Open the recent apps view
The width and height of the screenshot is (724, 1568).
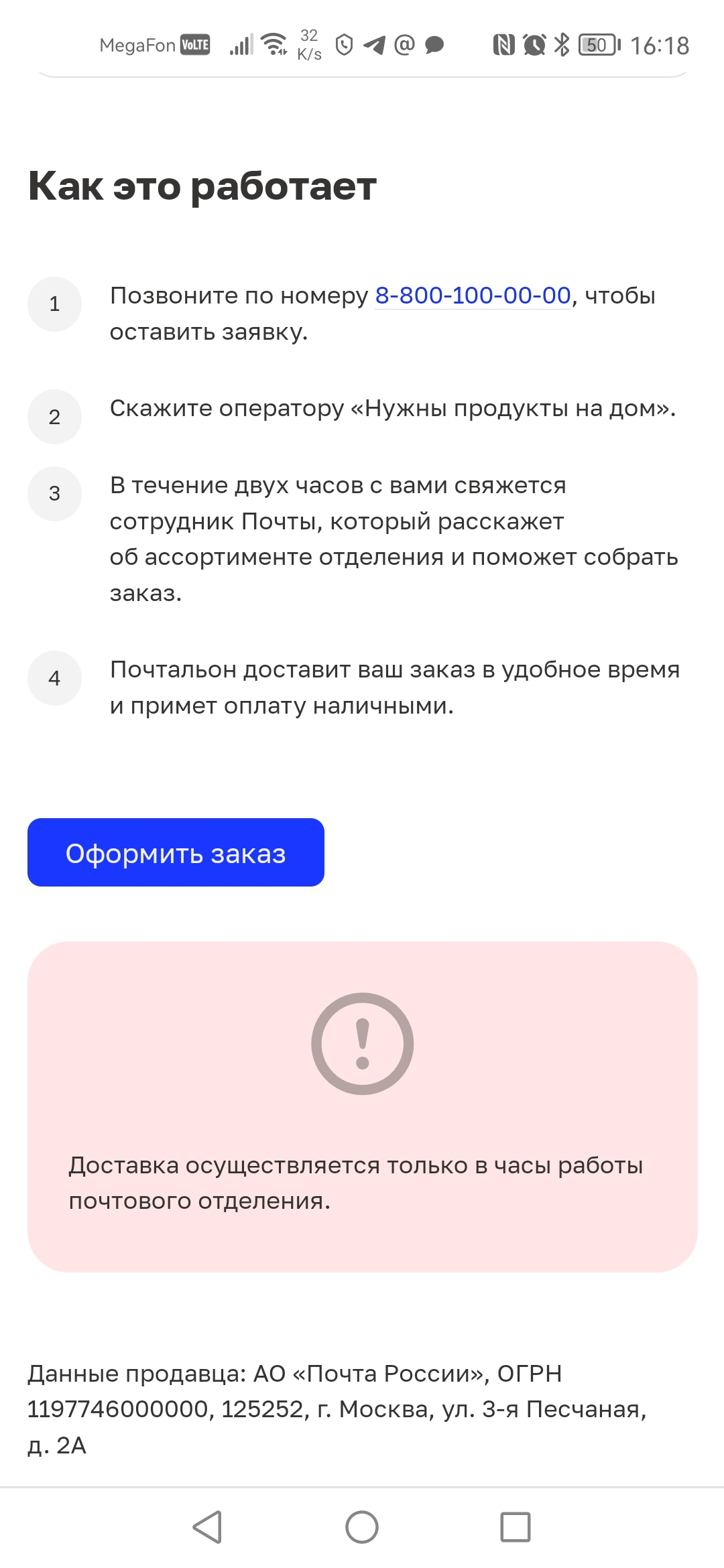pos(516,1527)
